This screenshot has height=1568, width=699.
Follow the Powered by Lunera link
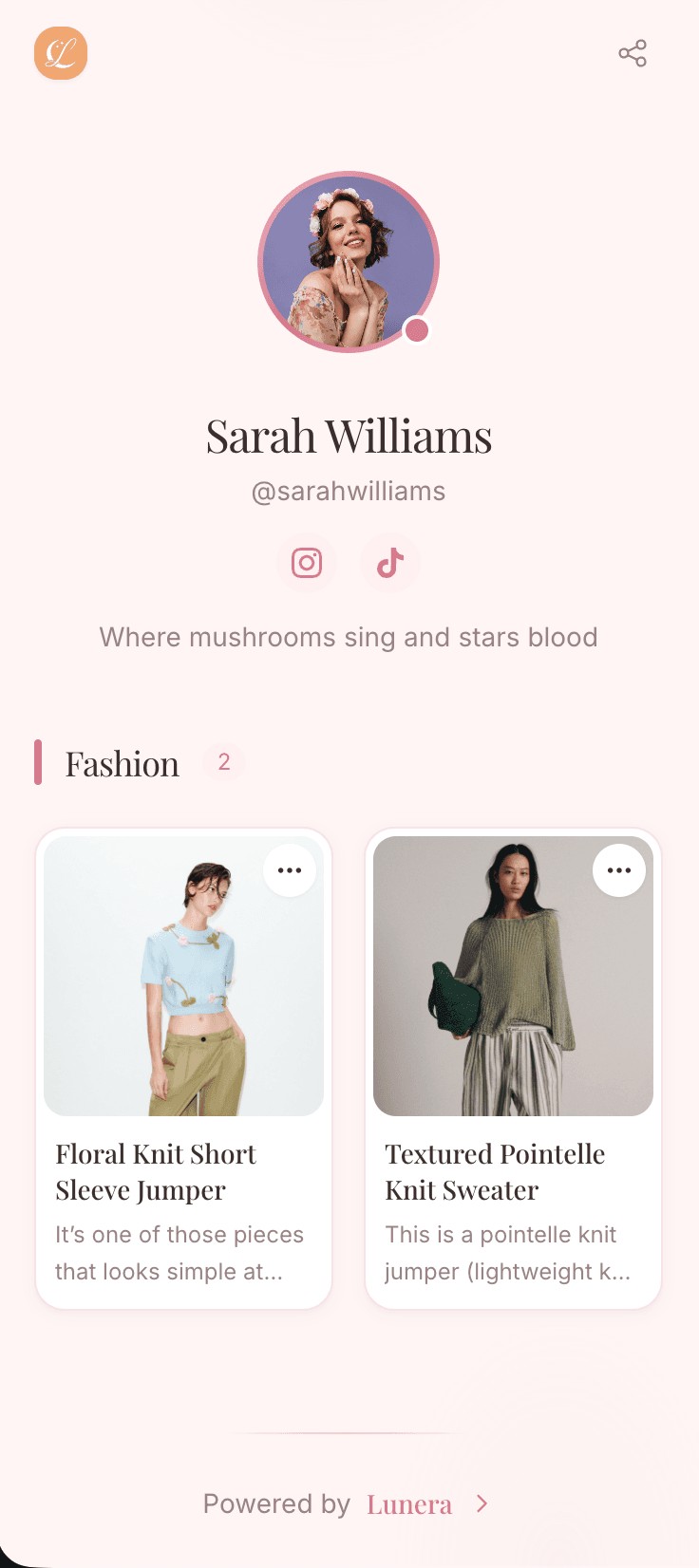(410, 1504)
